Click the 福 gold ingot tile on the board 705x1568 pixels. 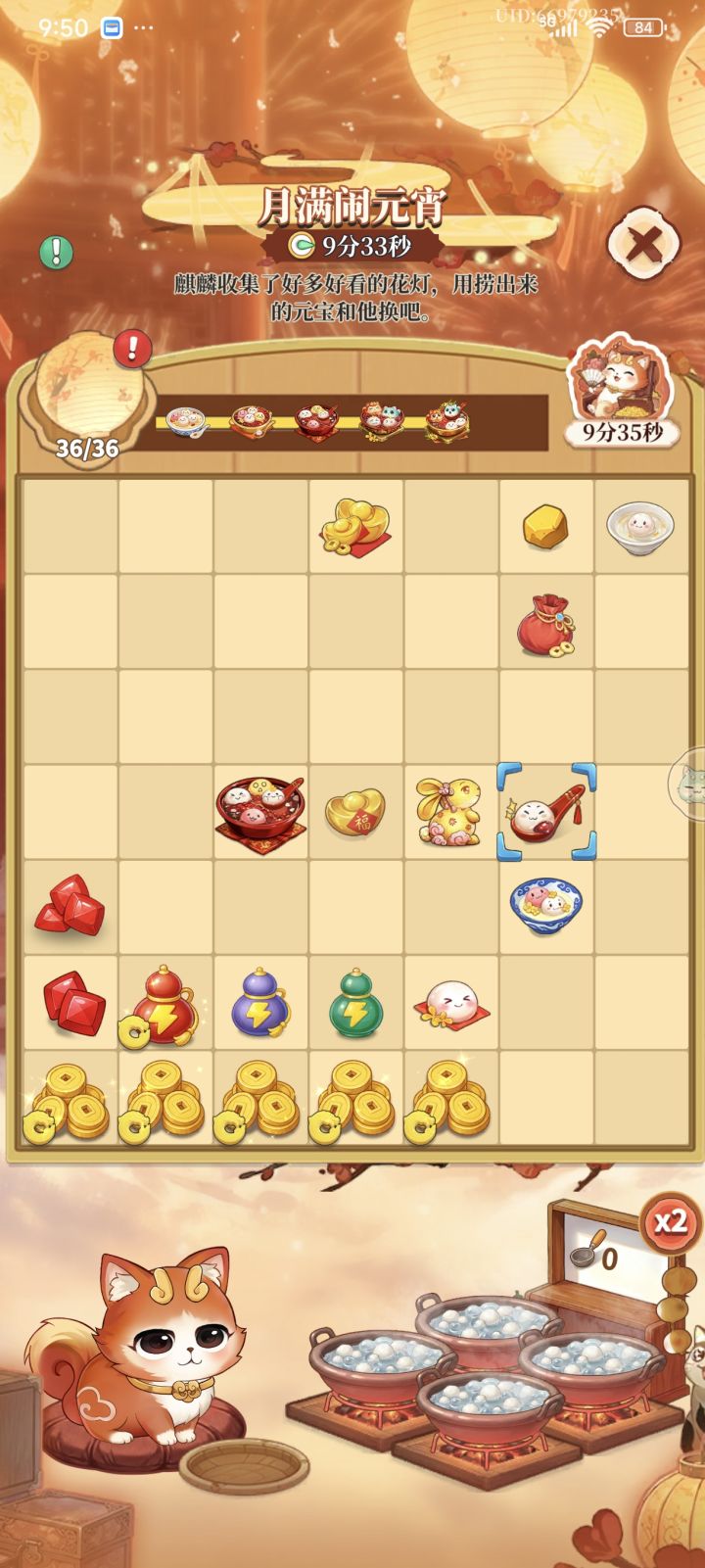point(356,810)
